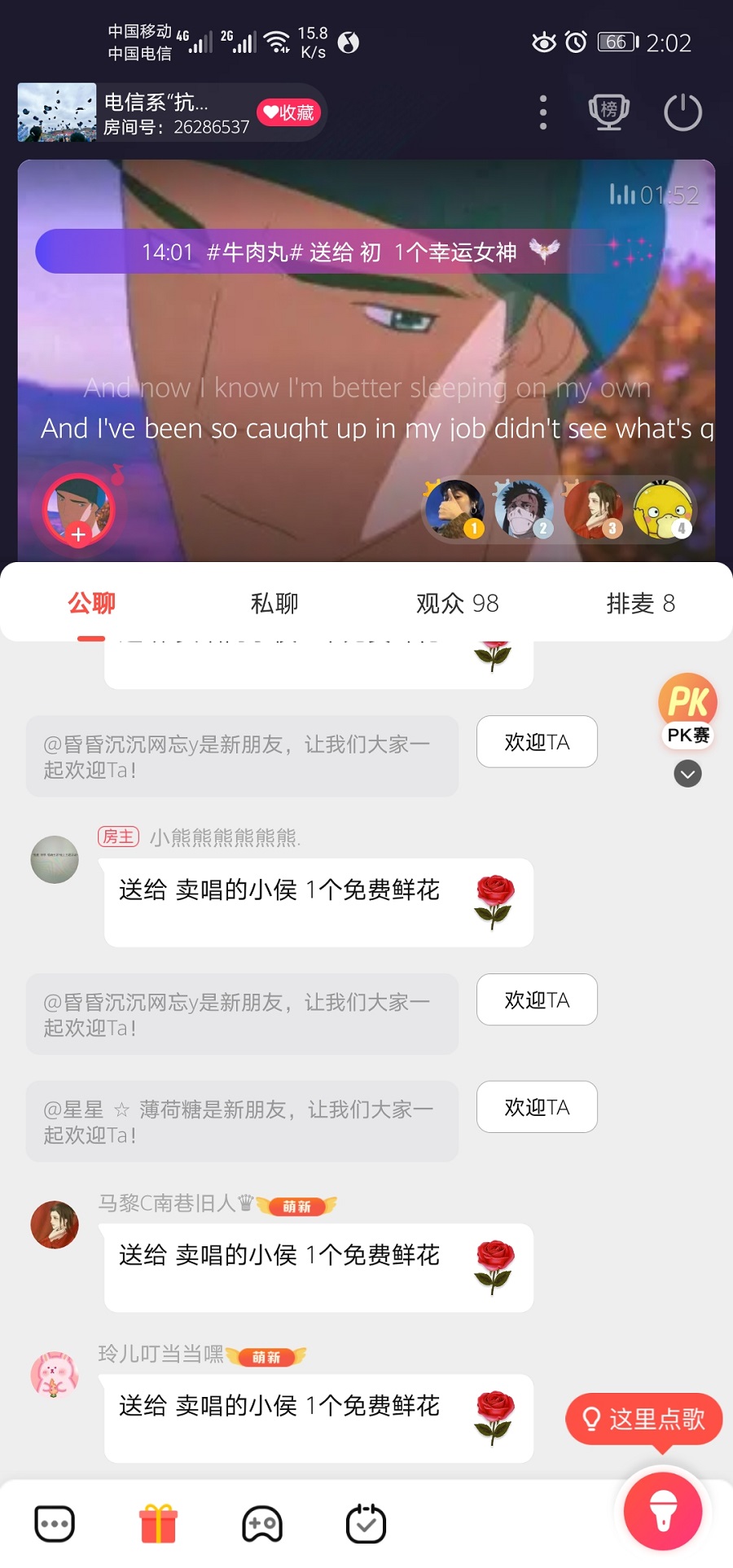Open the chat message input icon
Image resolution: width=733 pixels, height=1568 pixels.
(x=55, y=1524)
